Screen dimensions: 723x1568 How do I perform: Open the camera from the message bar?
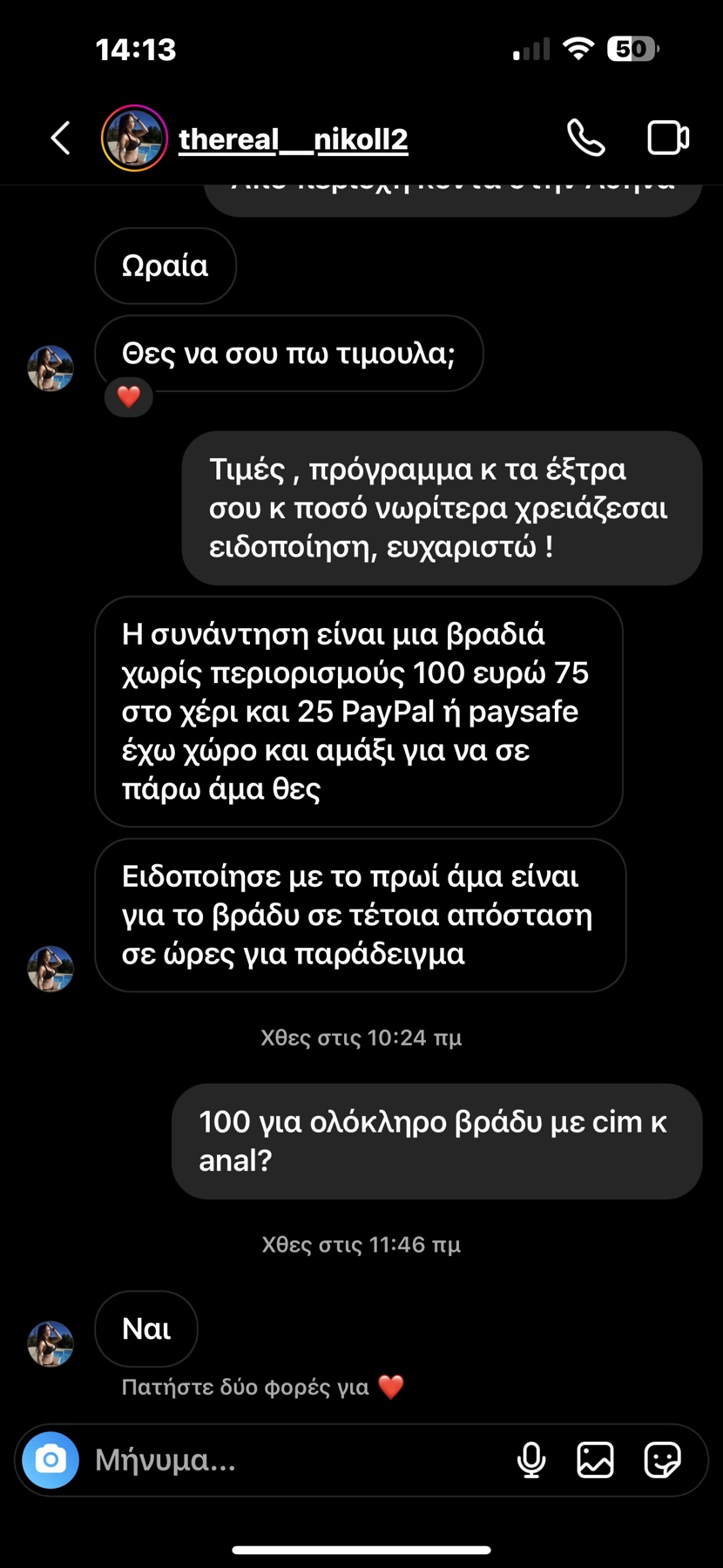[x=51, y=1459]
